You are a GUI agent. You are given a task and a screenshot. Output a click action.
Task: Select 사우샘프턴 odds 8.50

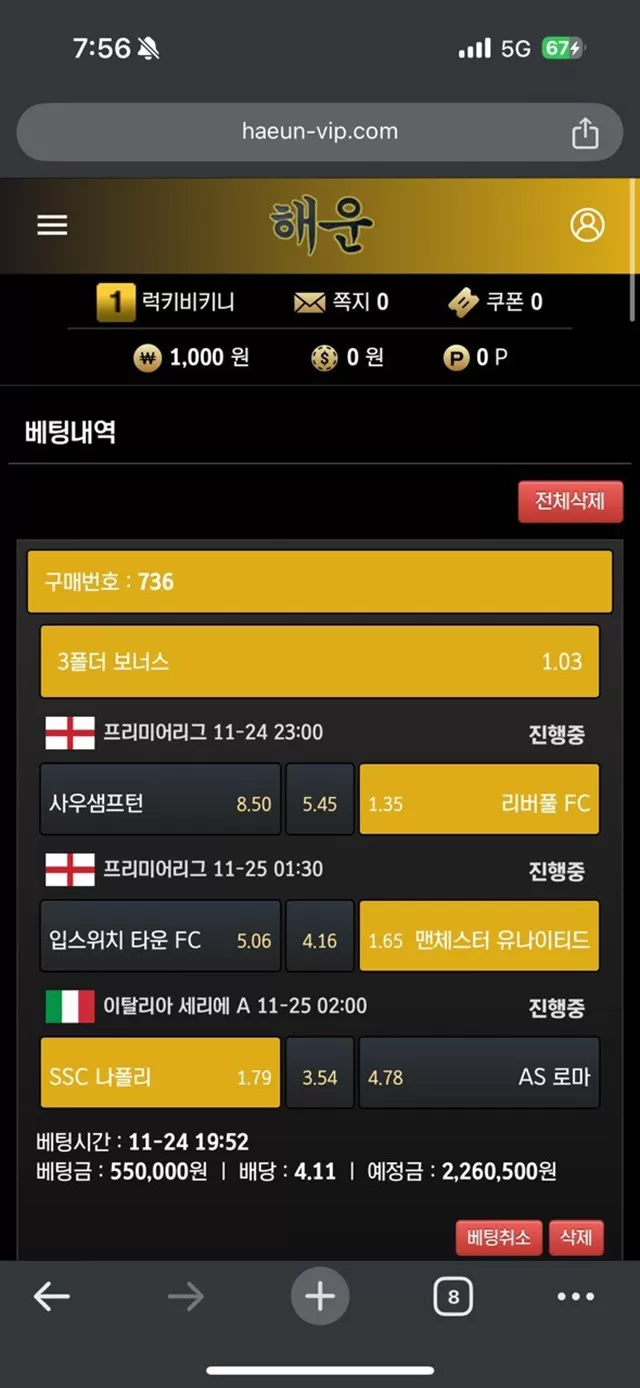click(x=160, y=803)
